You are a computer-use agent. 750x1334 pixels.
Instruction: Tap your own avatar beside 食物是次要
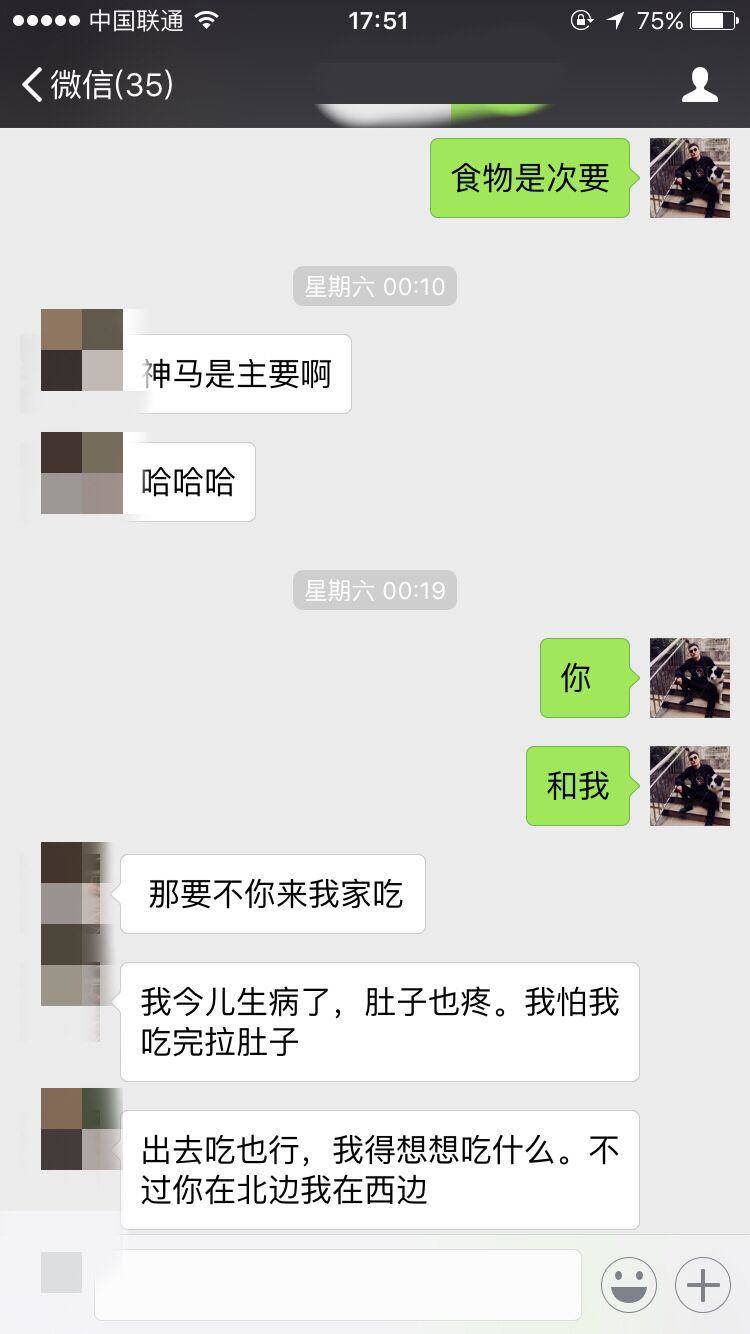point(689,178)
